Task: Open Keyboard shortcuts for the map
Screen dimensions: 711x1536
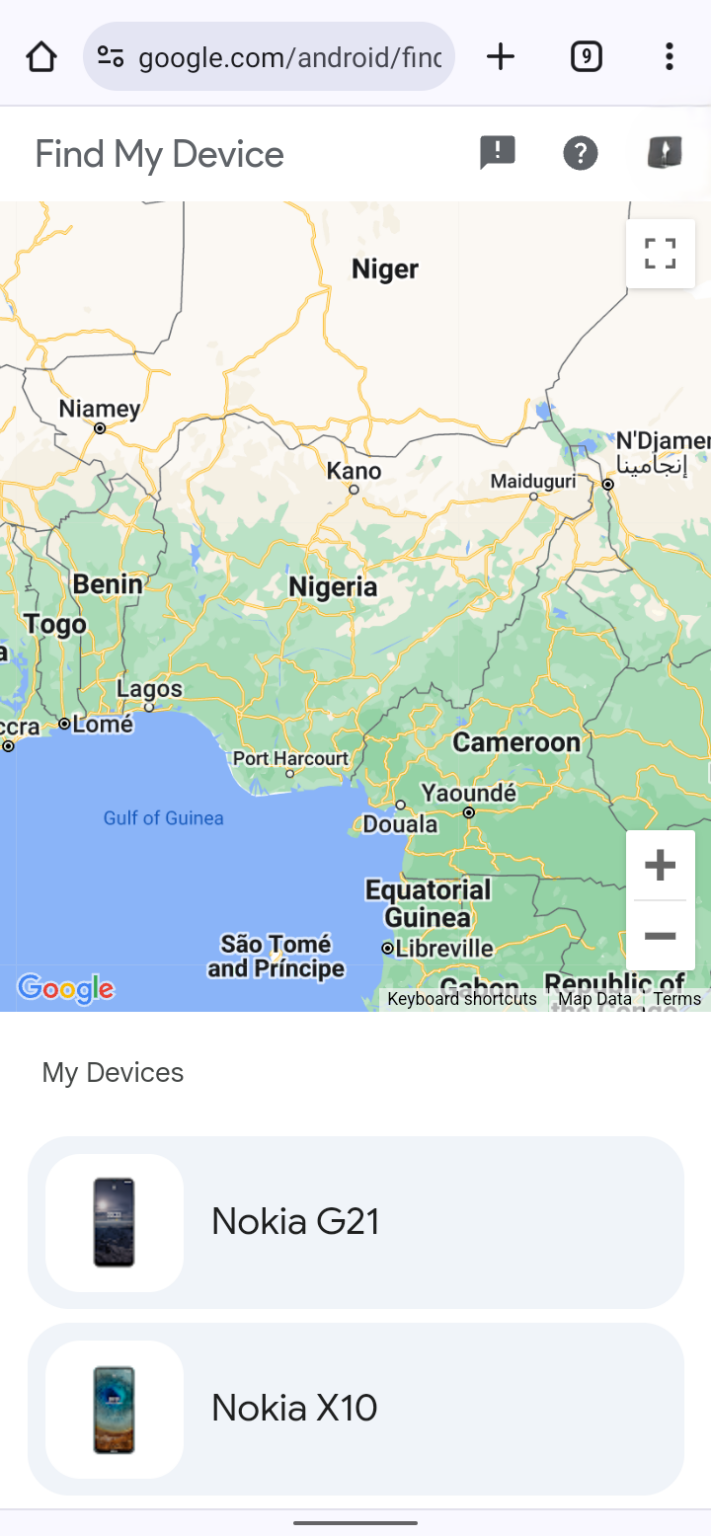Action: click(x=462, y=999)
